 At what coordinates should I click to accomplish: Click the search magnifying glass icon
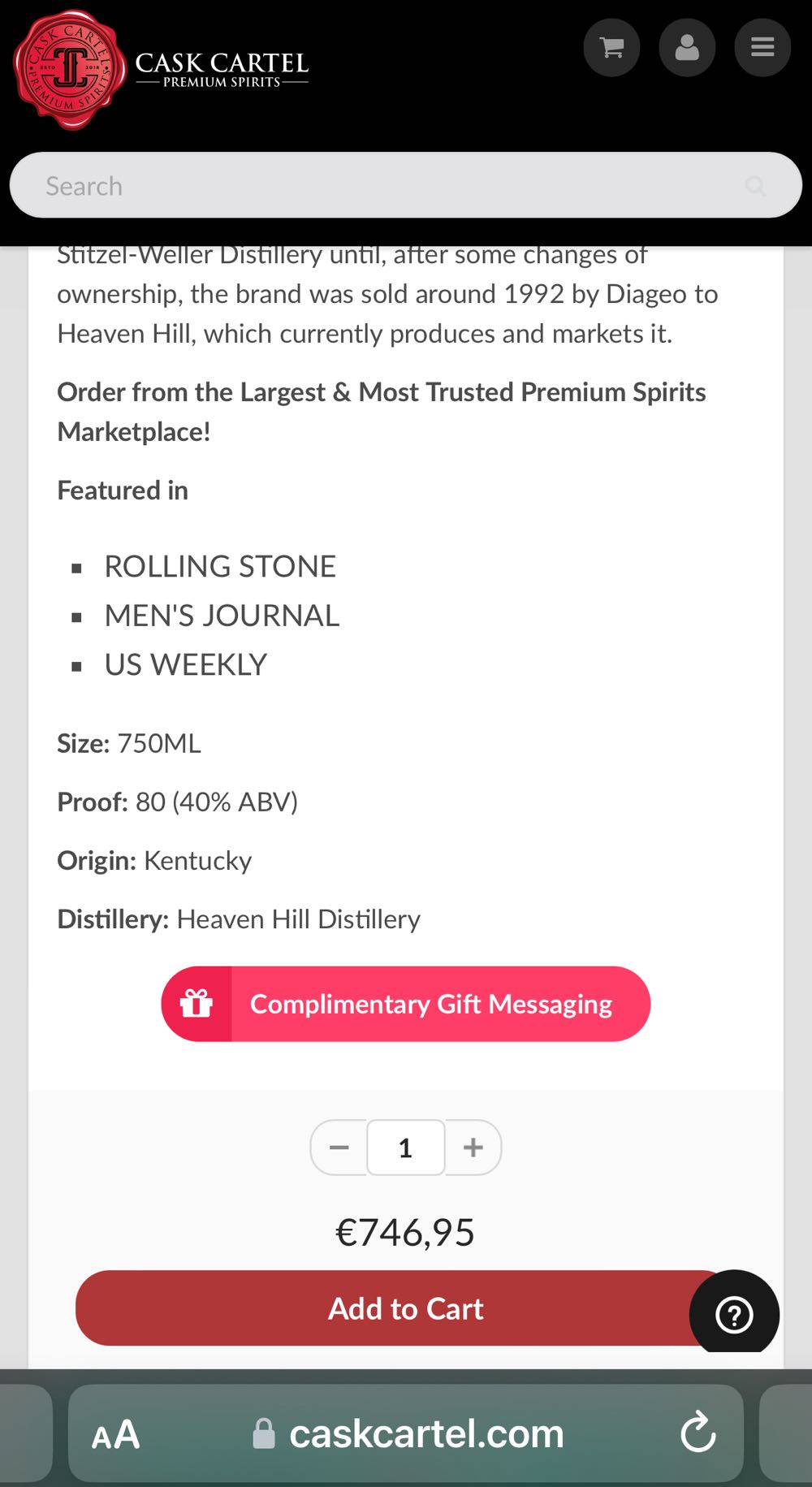tap(756, 185)
